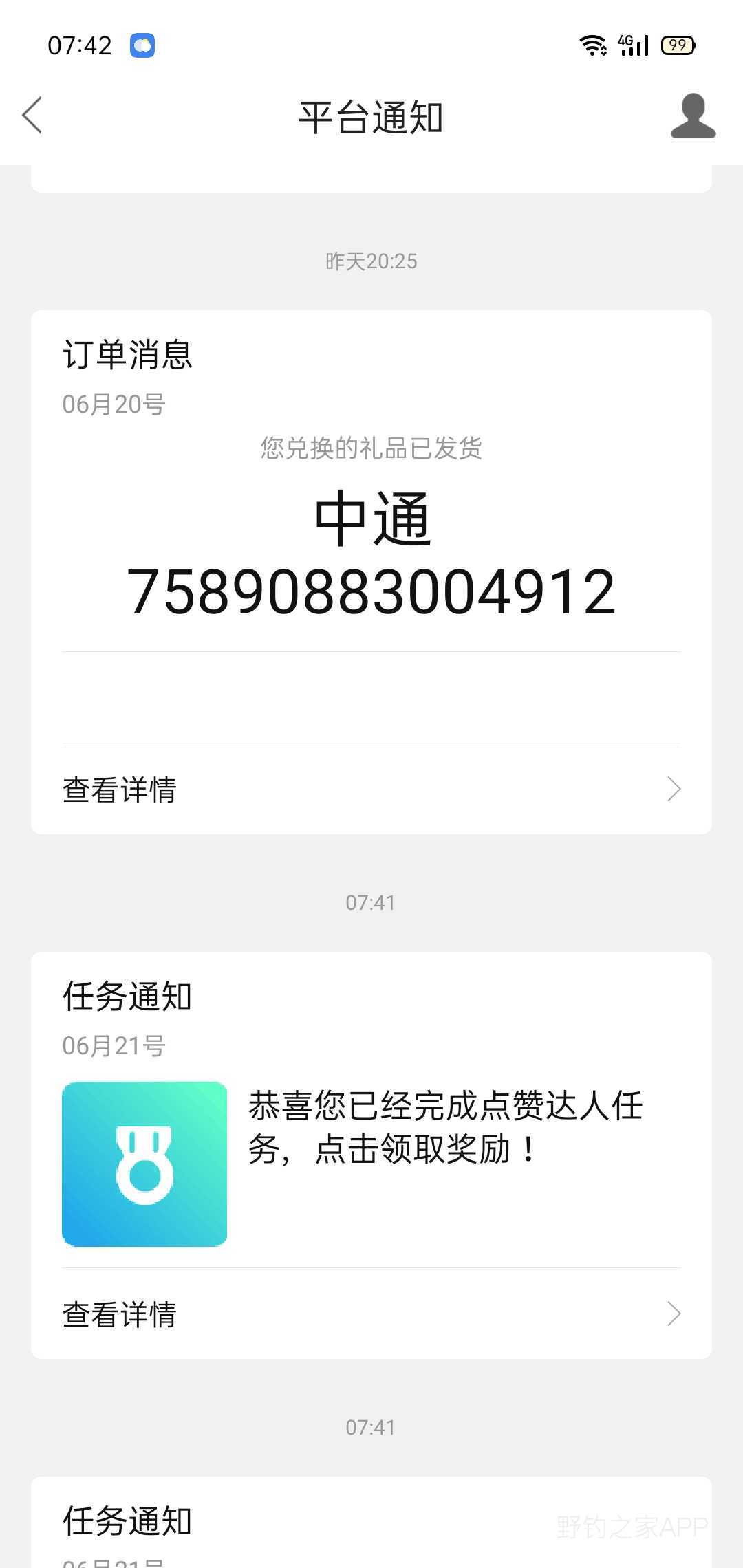
Task: Tap the 点赞达人 task reward message
Action: pyautogui.click(x=445, y=1128)
